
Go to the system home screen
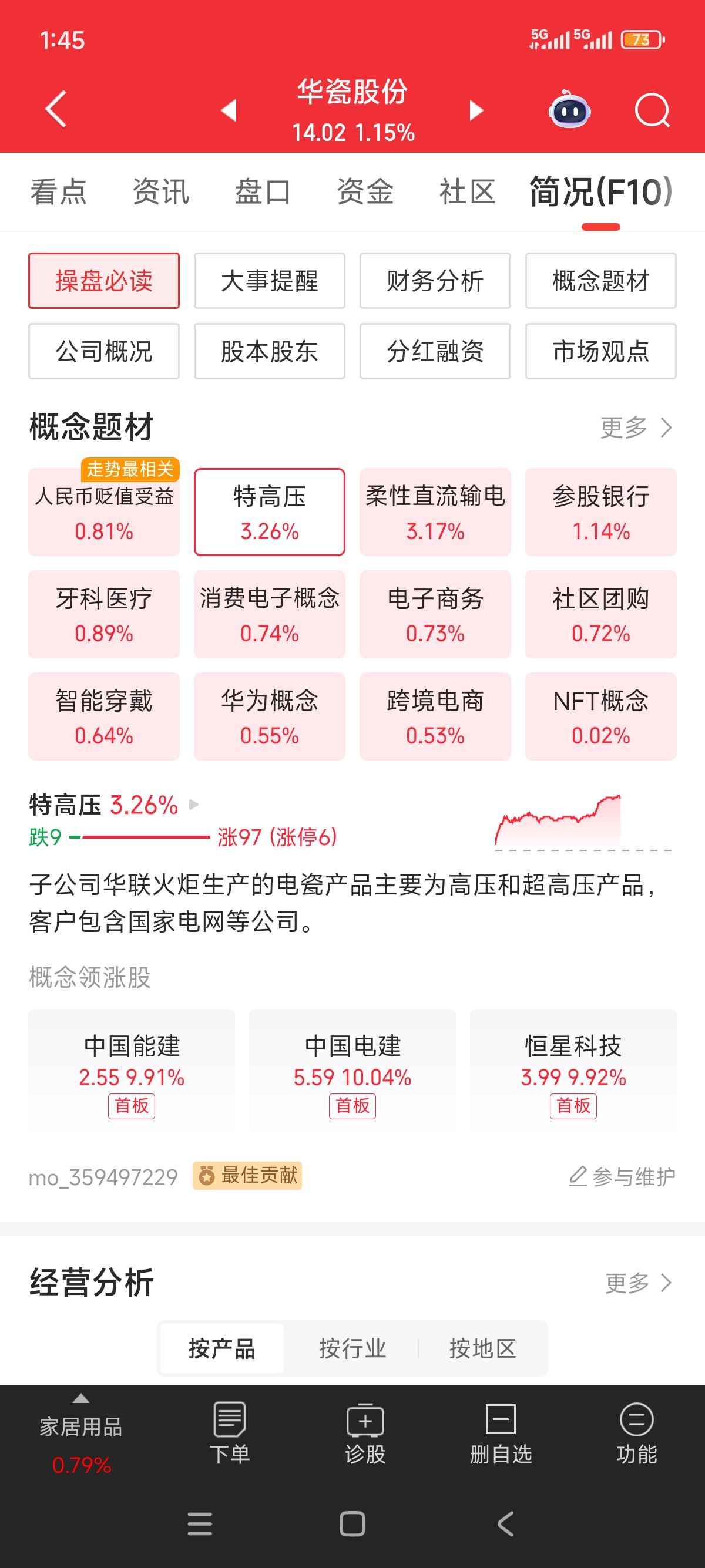pyautogui.click(x=352, y=1523)
